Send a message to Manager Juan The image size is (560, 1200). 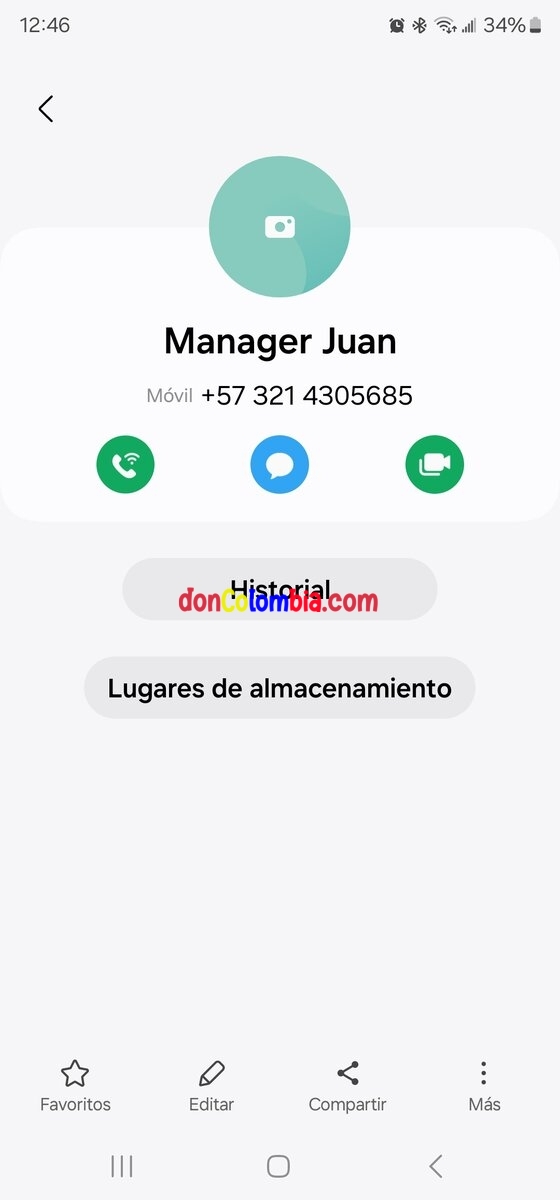(x=280, y=465)
